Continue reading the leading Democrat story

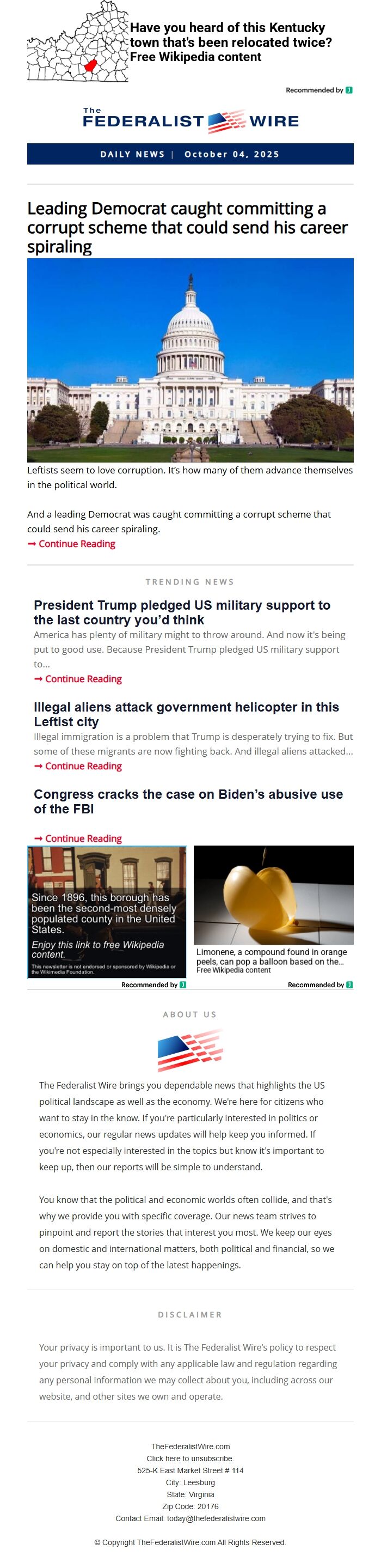[x=77, y=544]
